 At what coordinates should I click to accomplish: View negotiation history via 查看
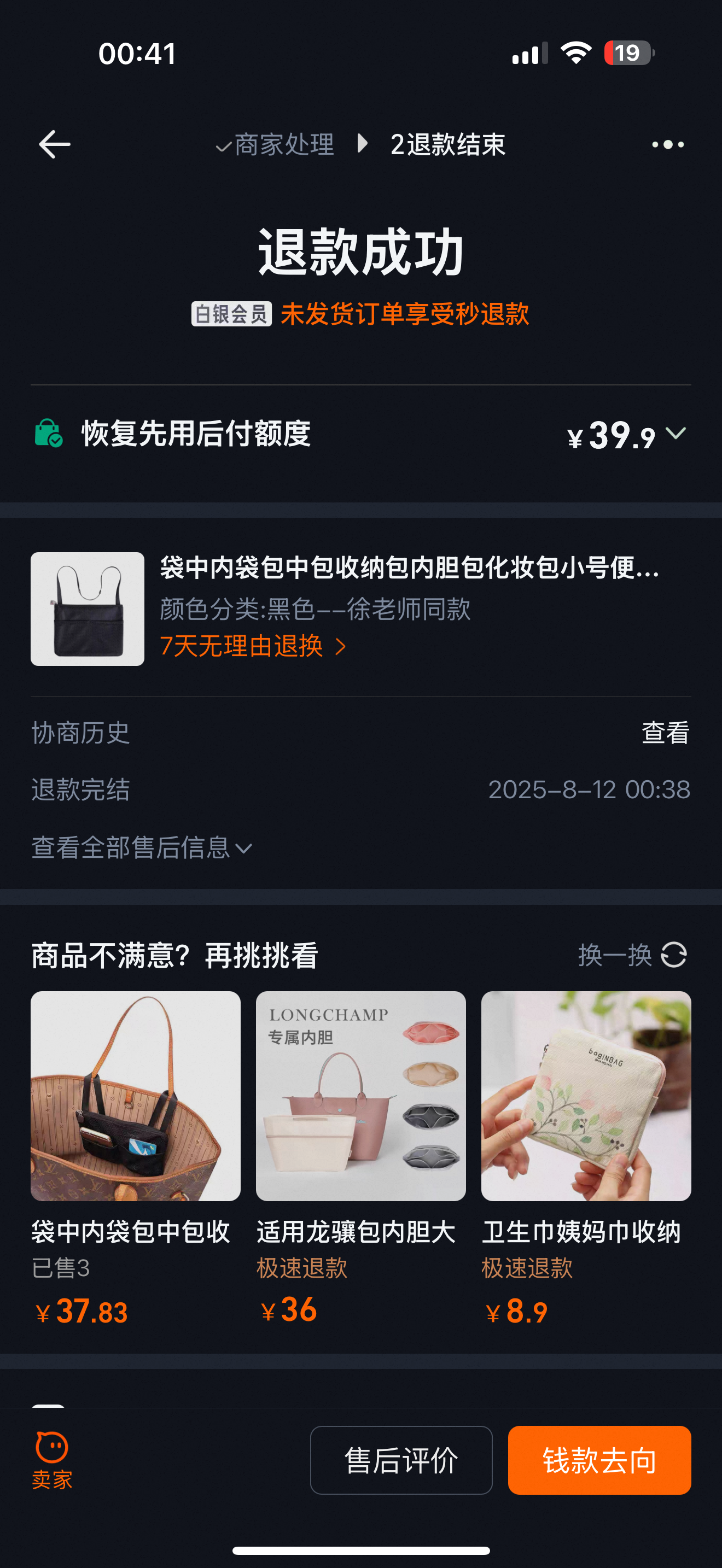[x=665, y=732]
